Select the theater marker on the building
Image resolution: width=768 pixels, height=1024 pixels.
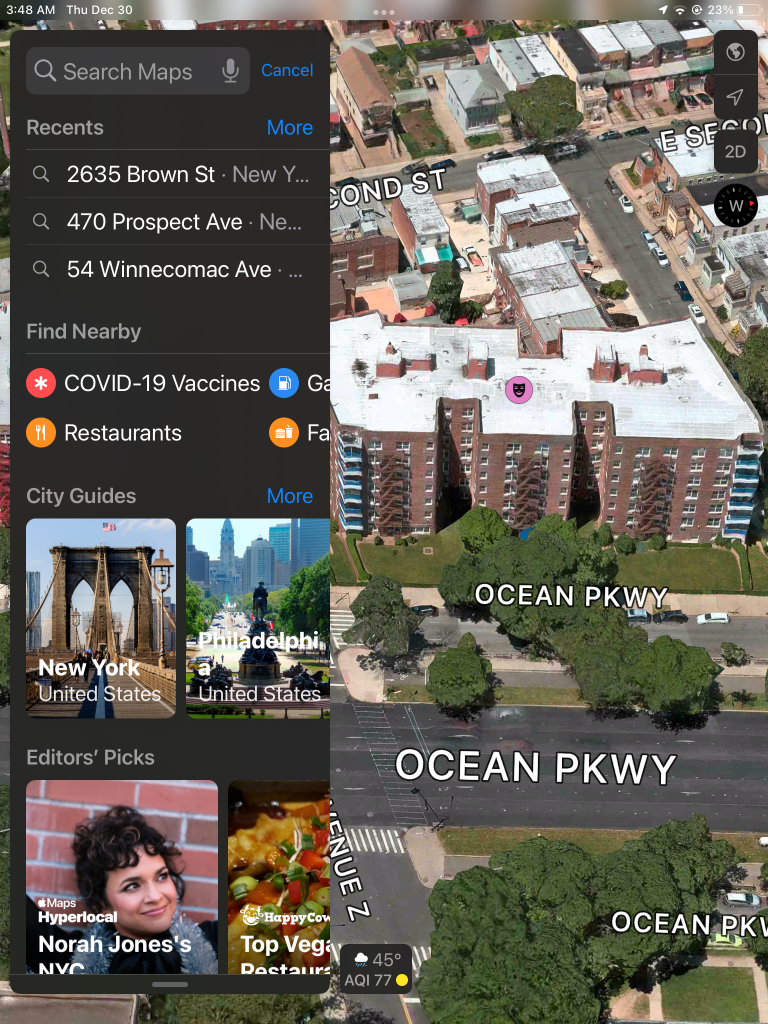[518, 389]
